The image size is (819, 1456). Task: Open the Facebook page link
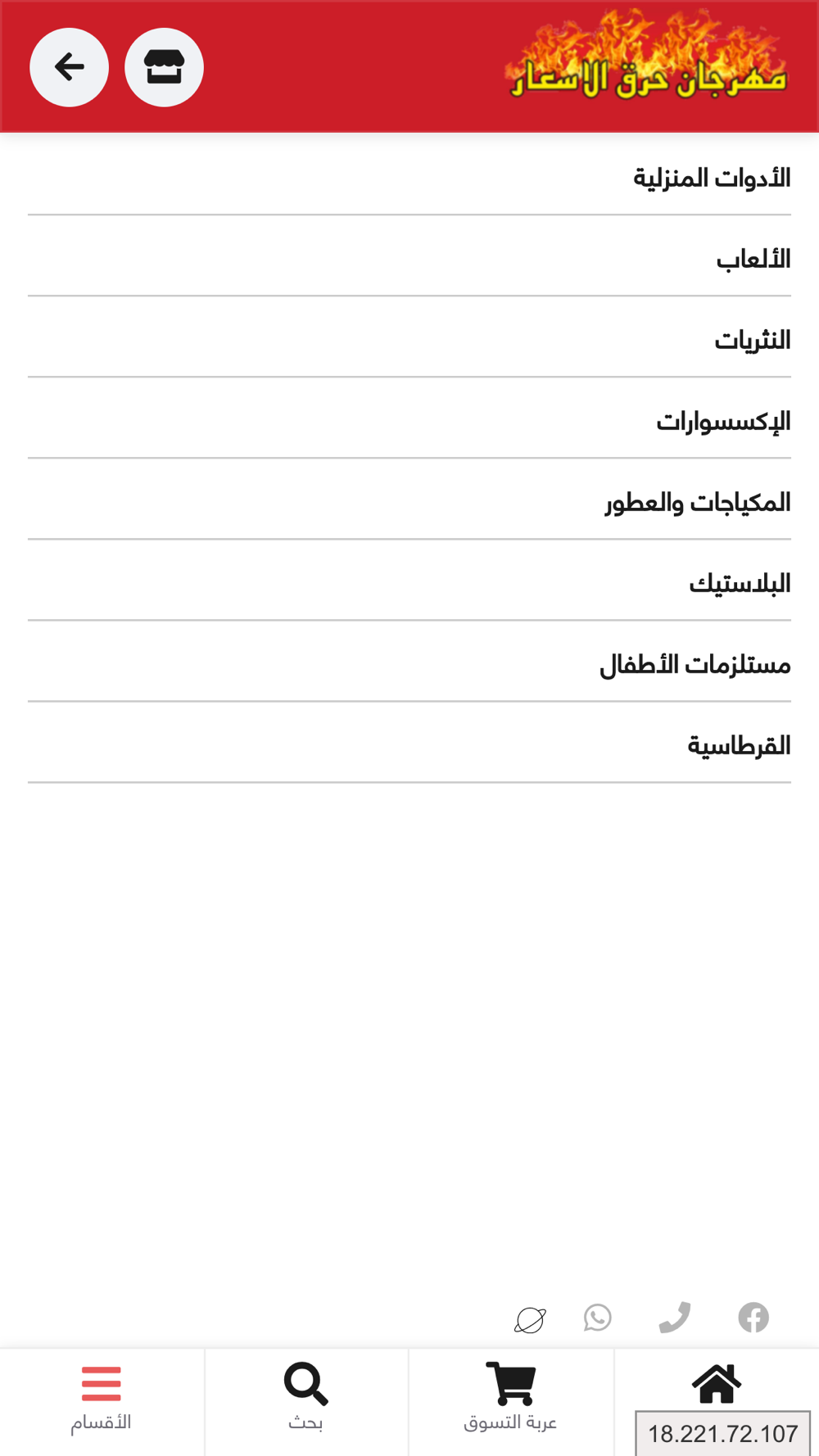(753, 1318)
